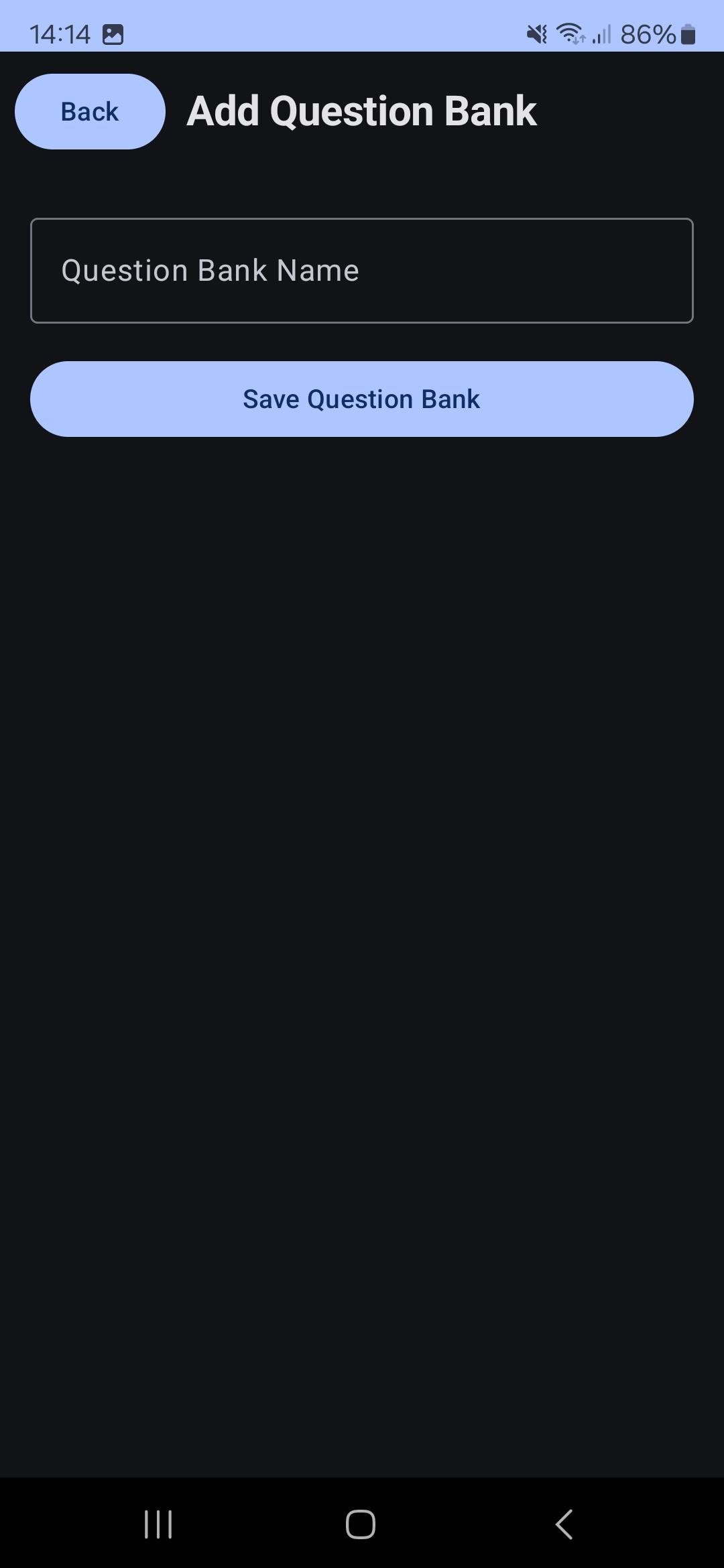Viewport: 724px width, 1568px height.
Task: Go back using the system navigation arrow
Action: click(x=564, y=1524)
